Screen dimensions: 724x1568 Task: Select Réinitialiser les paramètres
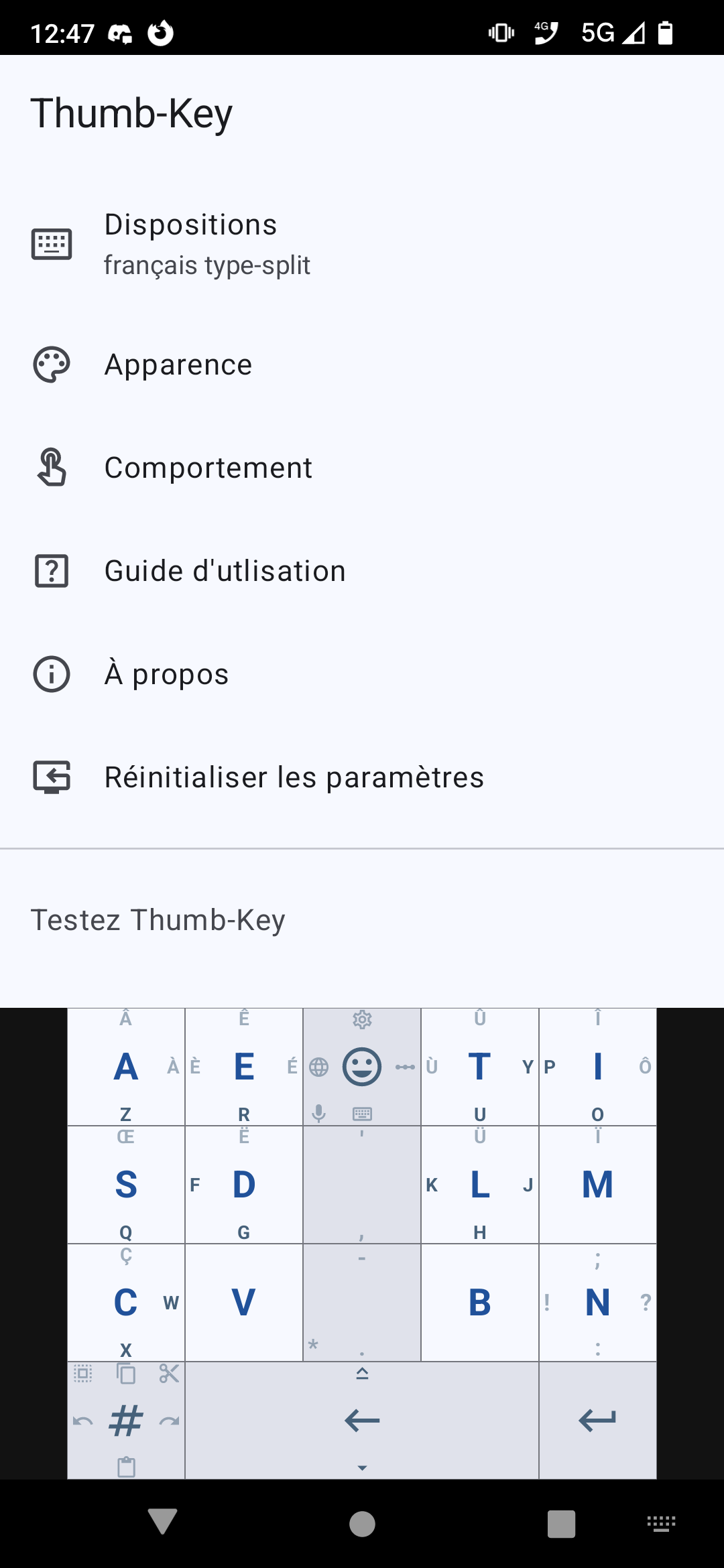coord(362,777)
